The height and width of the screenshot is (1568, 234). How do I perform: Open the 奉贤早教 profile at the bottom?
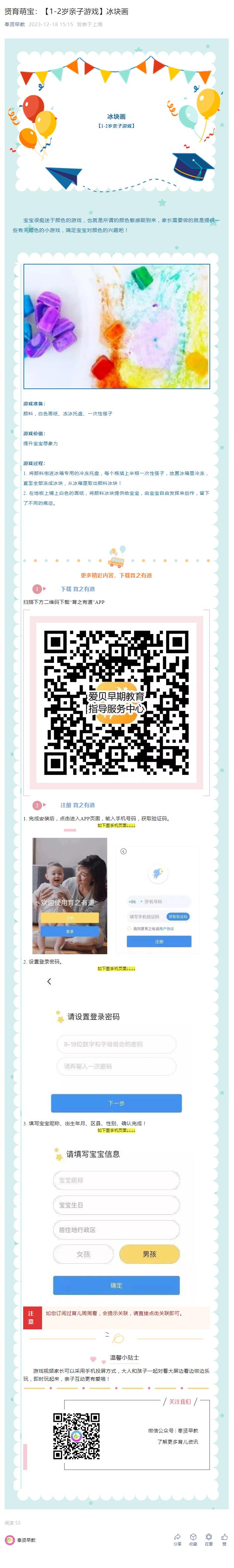(21, 1539)
